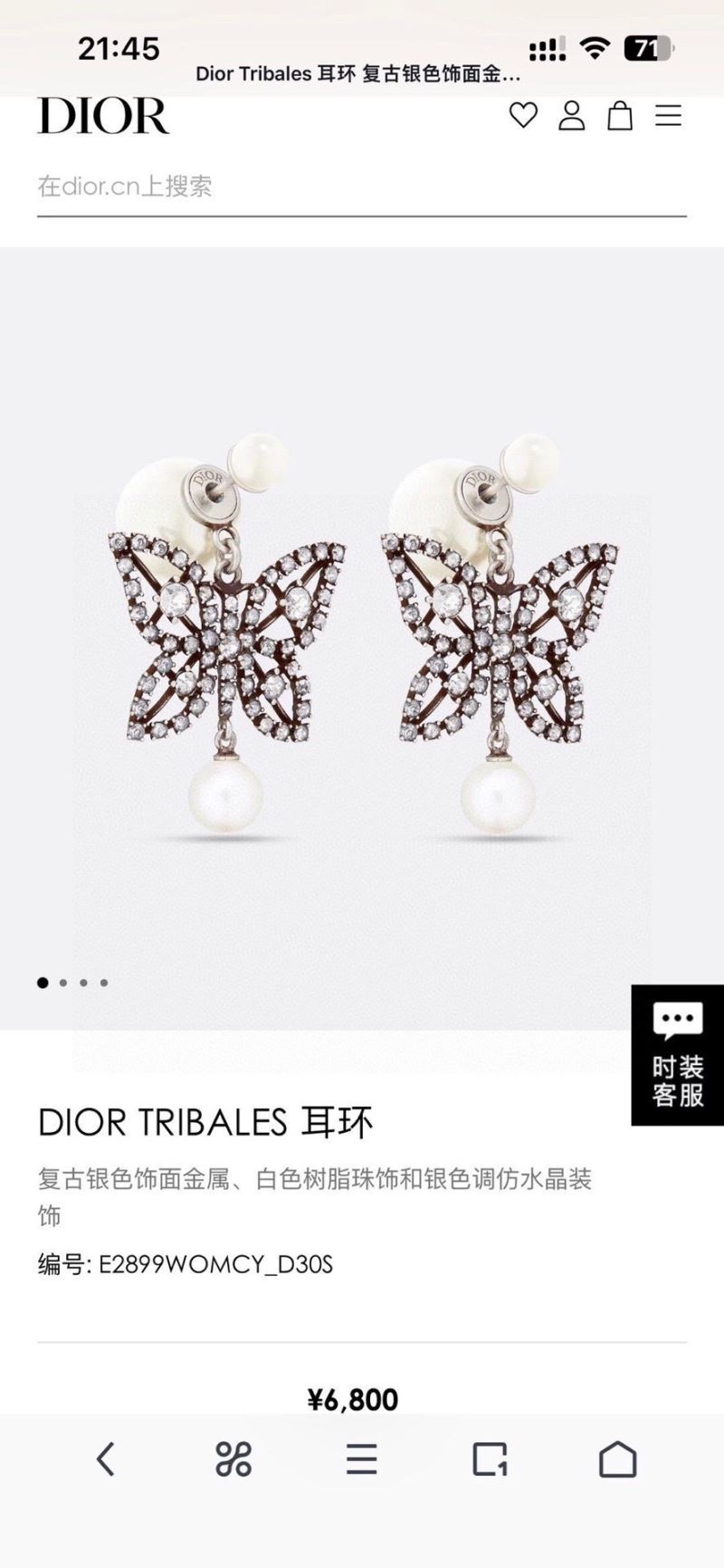Open the top-right hamburger menu
The height and width of the screenshot is (1568, 724).
(x=669, y=118)
